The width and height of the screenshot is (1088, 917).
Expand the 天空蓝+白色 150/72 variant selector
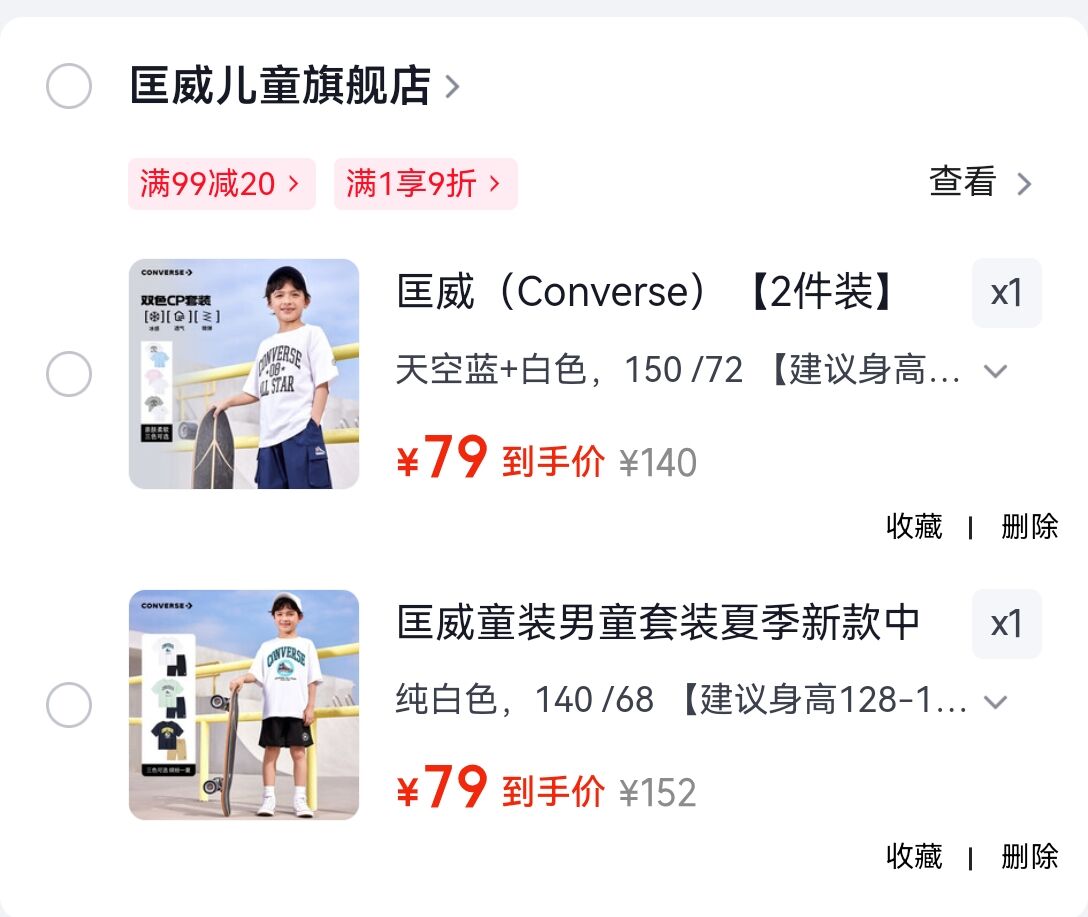pos(701,370)
